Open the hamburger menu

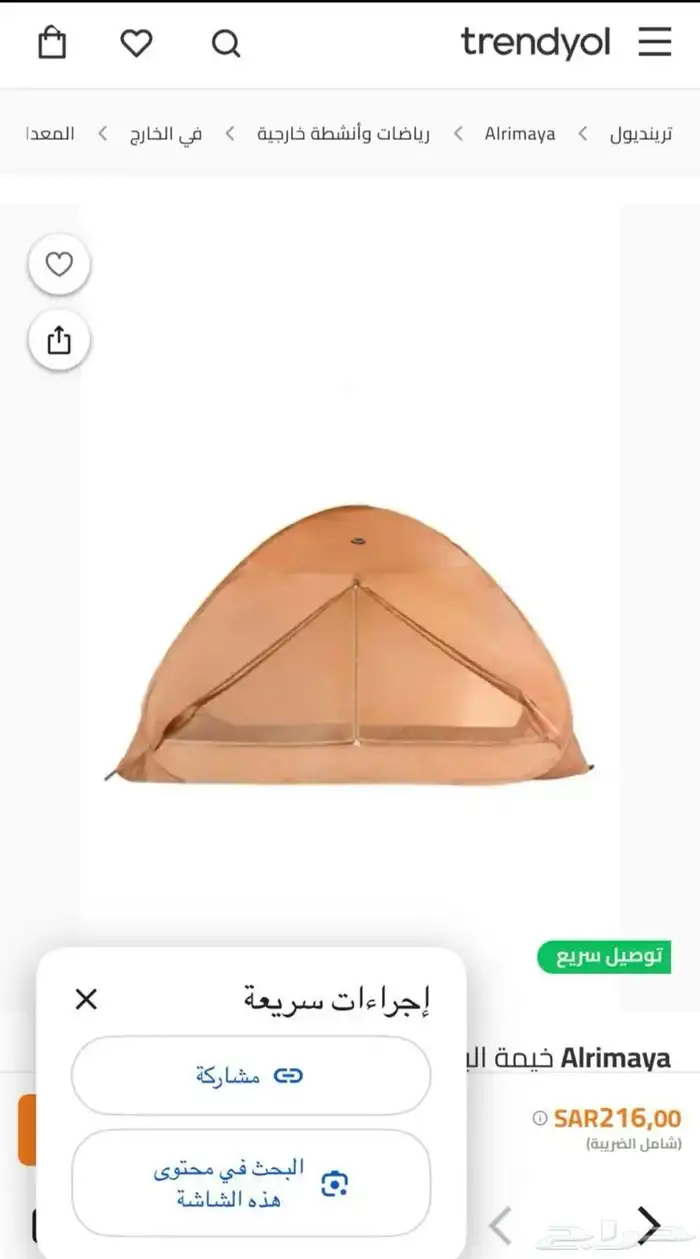coord(655,42)
